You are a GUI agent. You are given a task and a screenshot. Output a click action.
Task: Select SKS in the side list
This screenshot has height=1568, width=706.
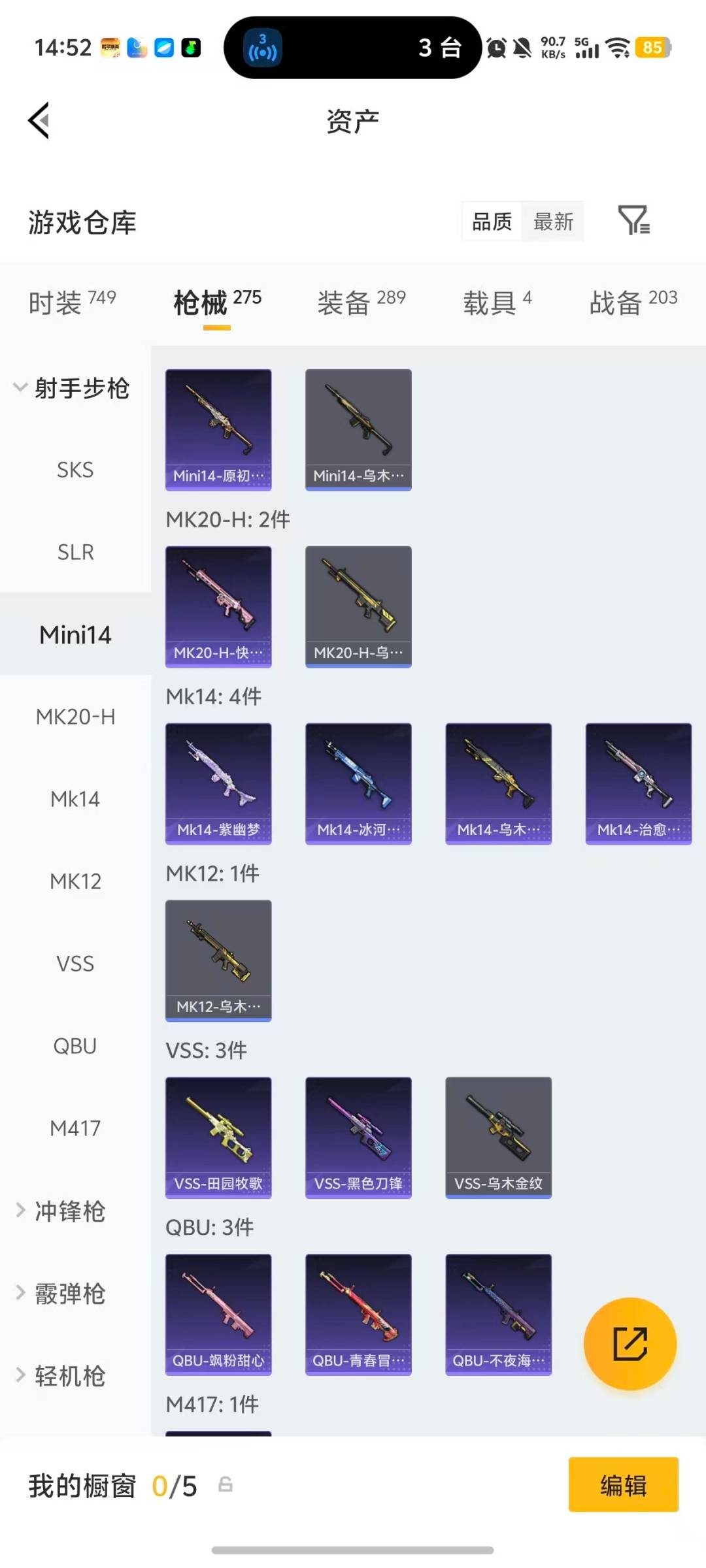tap(75, 470)
